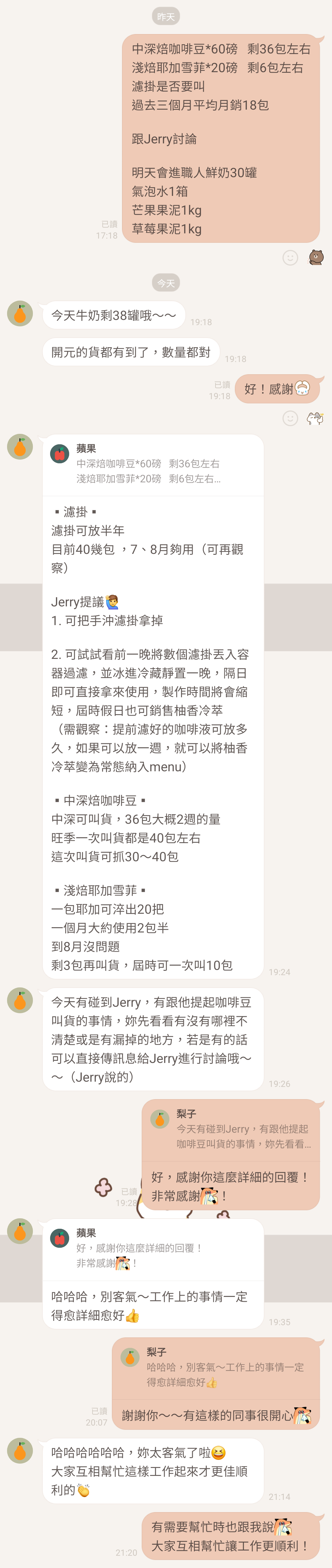Jump to quoted 梨子 message 哈哈哈，別客氣
Screen dimensions: 332x1568
[x=216, y=1368]
